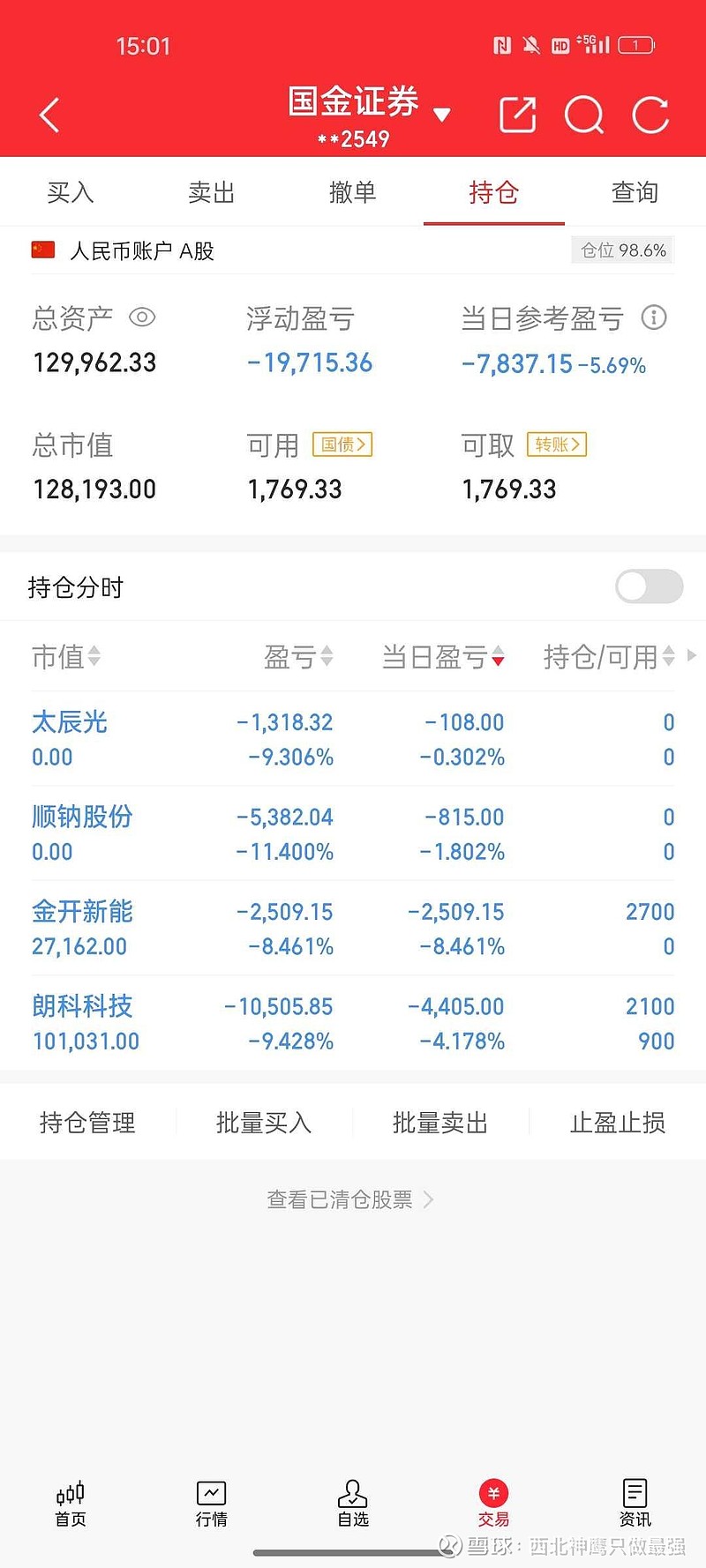
Task: Hide total assets via the eye icon
Action: pos(143,317)
